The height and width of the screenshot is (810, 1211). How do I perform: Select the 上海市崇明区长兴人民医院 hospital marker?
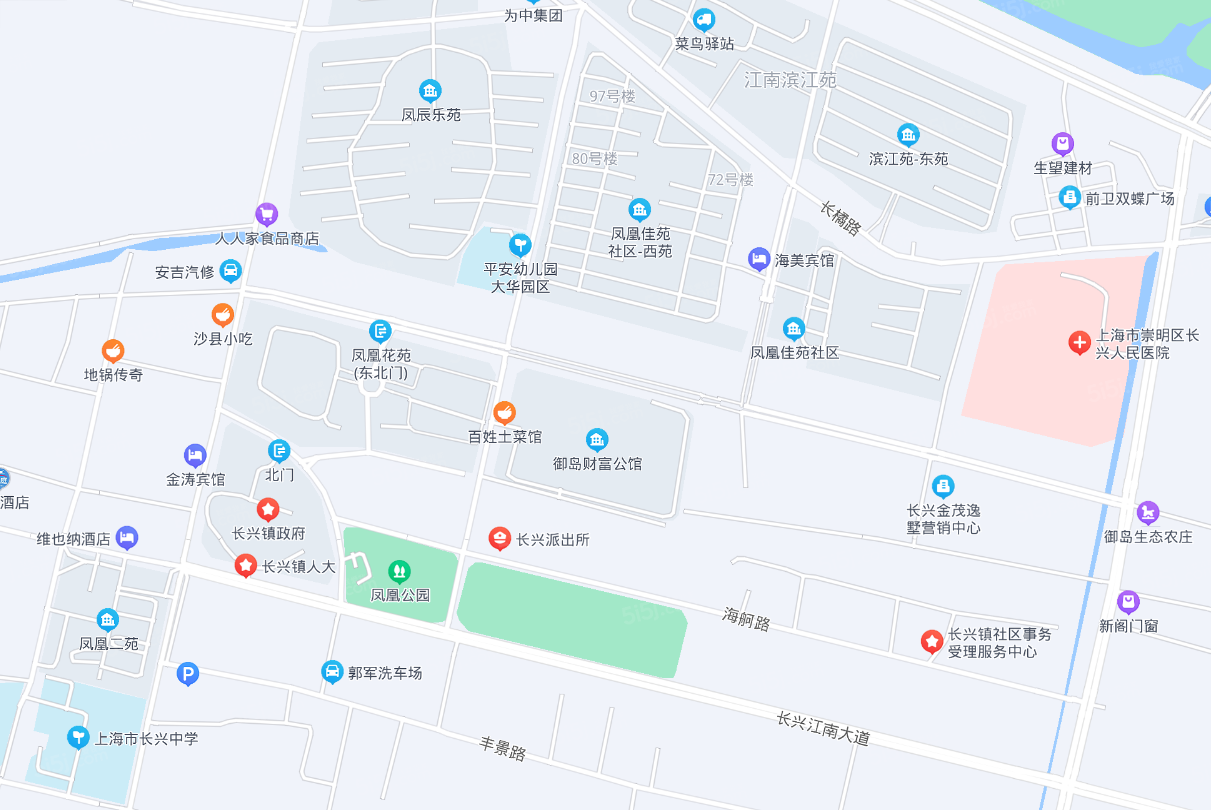pyautogui.click(x=1079, y=343)
